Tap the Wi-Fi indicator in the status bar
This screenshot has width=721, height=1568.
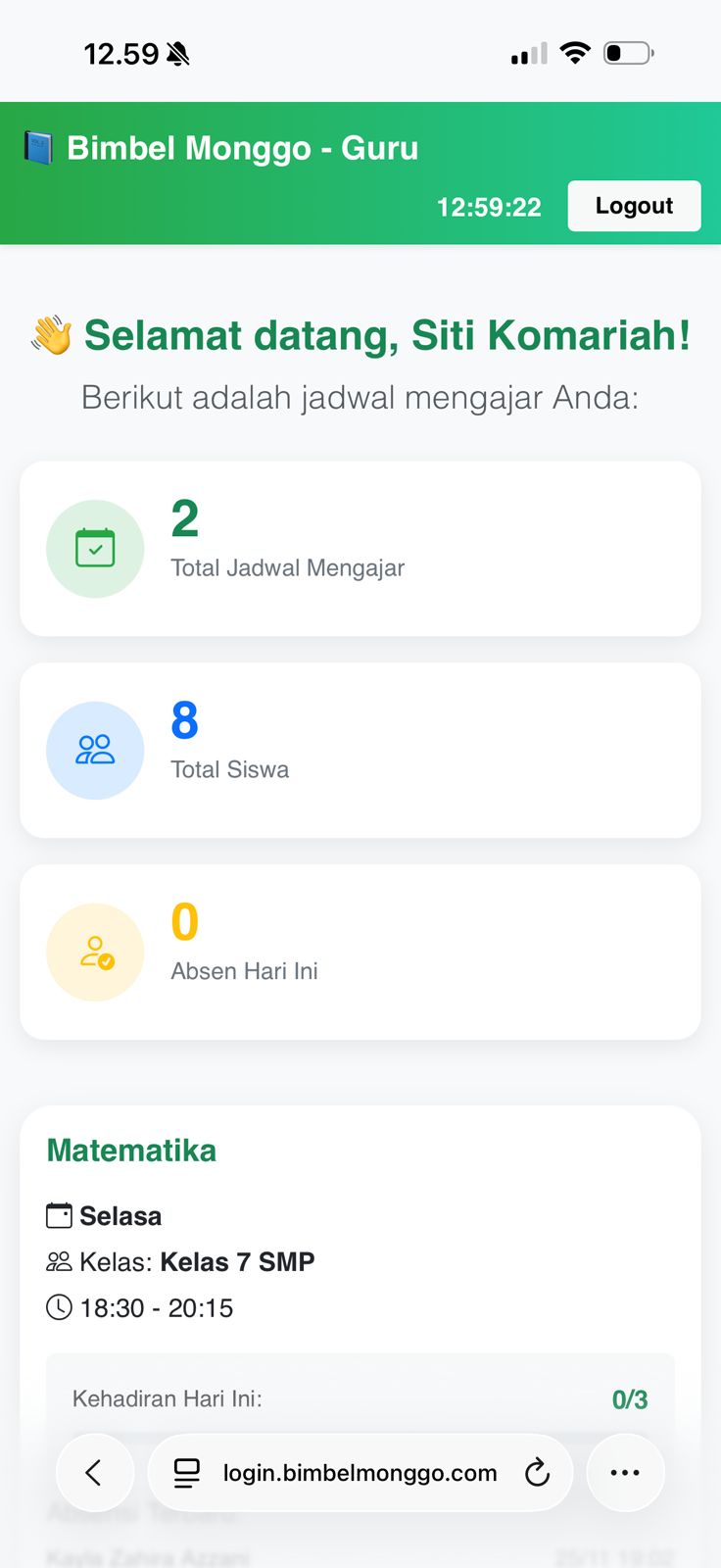click(574, 54)
